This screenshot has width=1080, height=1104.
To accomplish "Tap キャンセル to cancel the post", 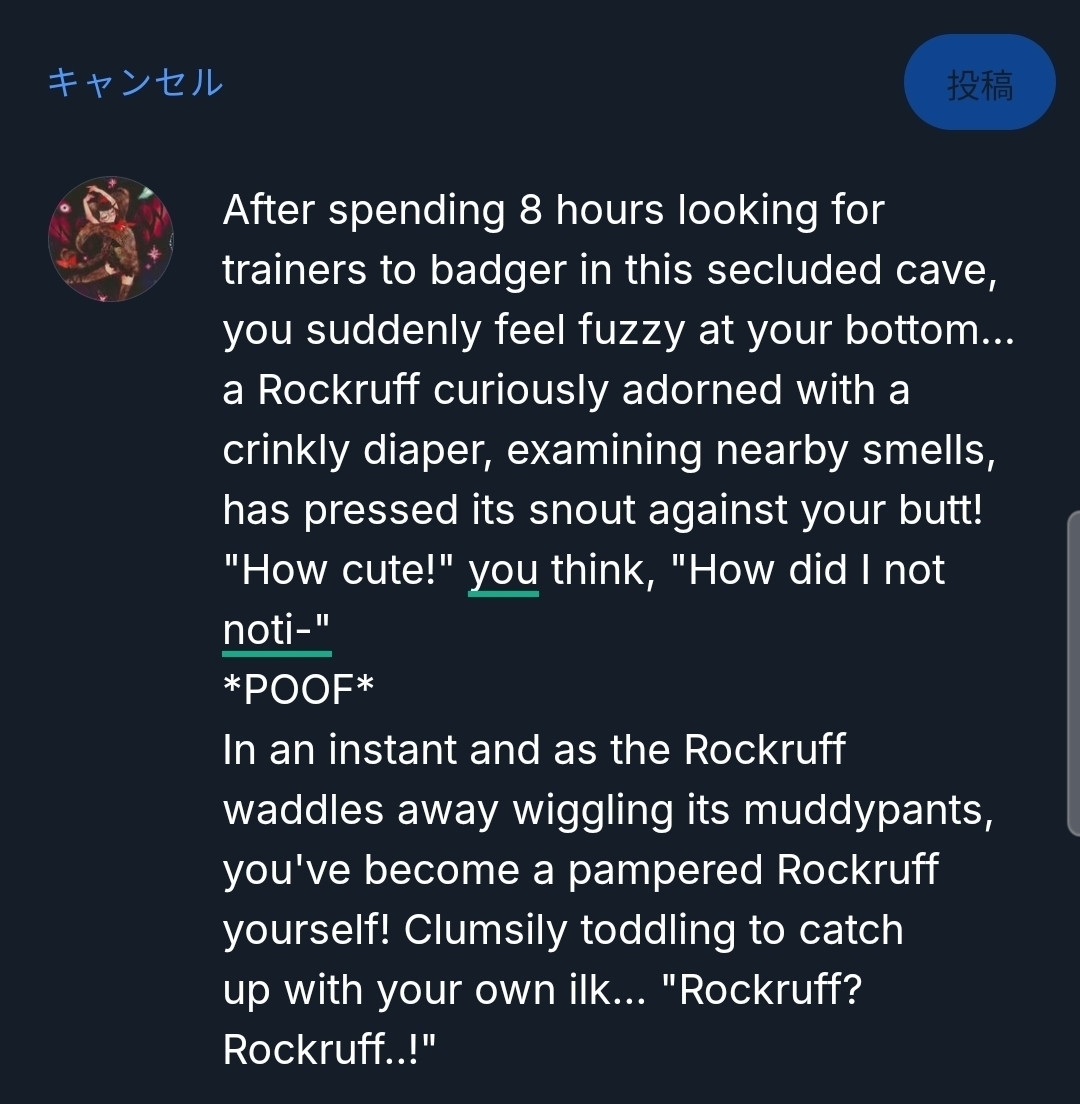I will point(135,83).
